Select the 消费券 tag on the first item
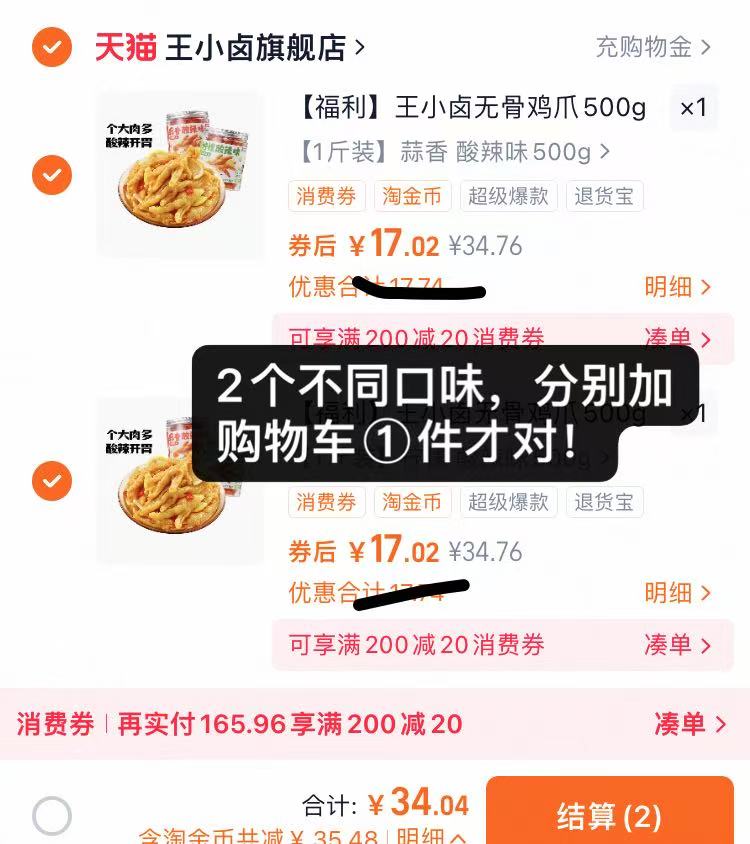The height and width of the screenshot is (844, 750). point(327,196)
